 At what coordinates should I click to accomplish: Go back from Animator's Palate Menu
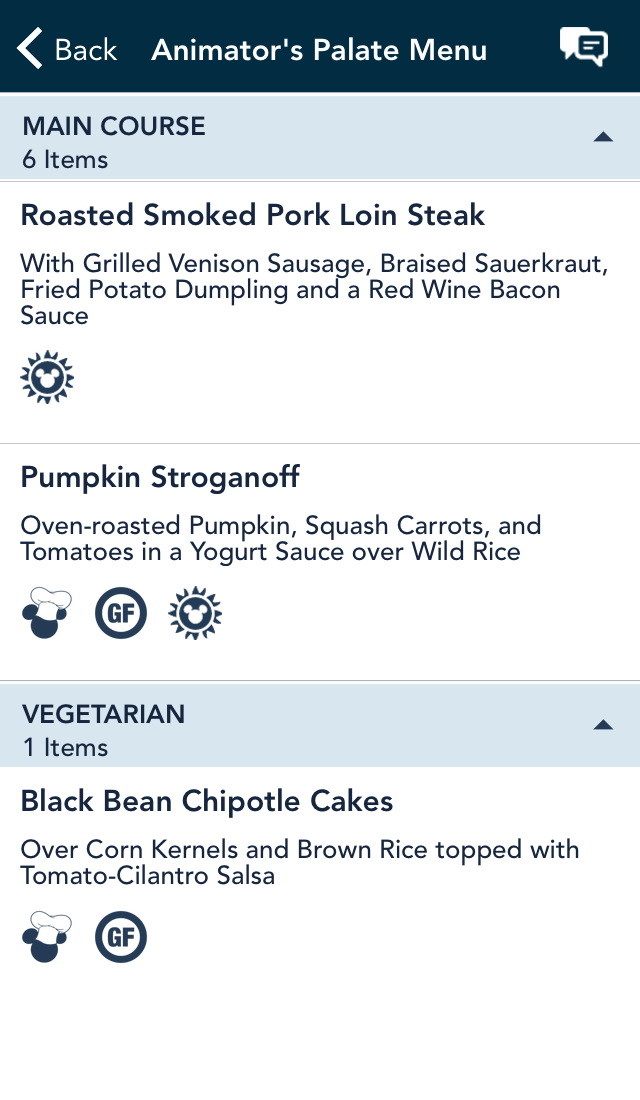coord(67,49)
